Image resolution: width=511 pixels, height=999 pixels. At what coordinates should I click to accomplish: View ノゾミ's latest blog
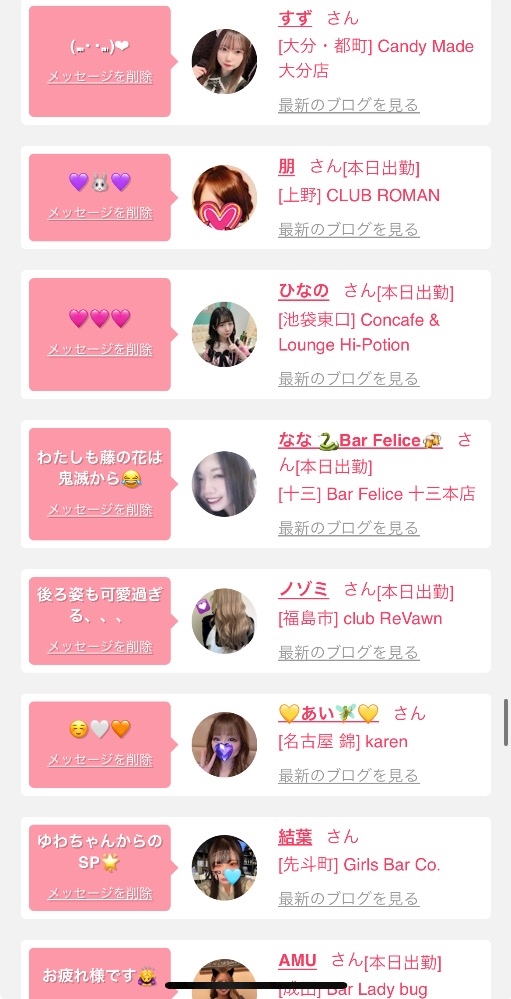[x=349, y=652]
